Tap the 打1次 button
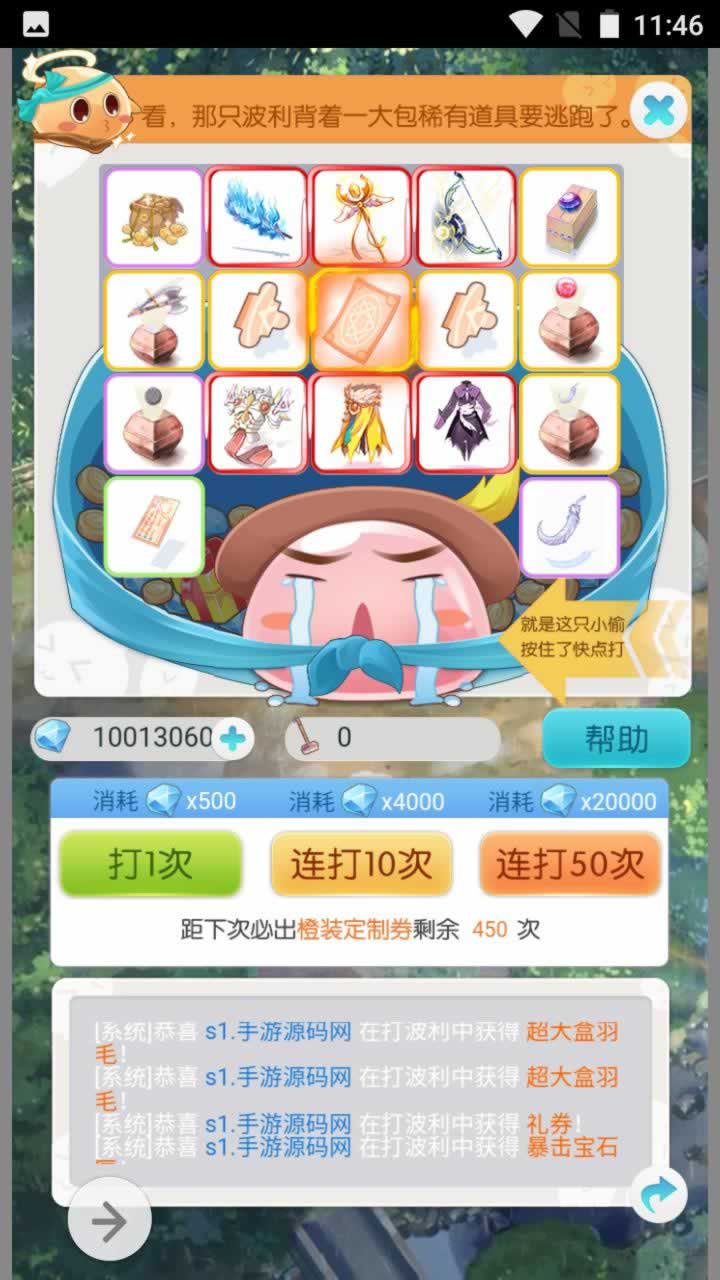The width and height of the screenshot is (720, 1280). pos(150,863)
